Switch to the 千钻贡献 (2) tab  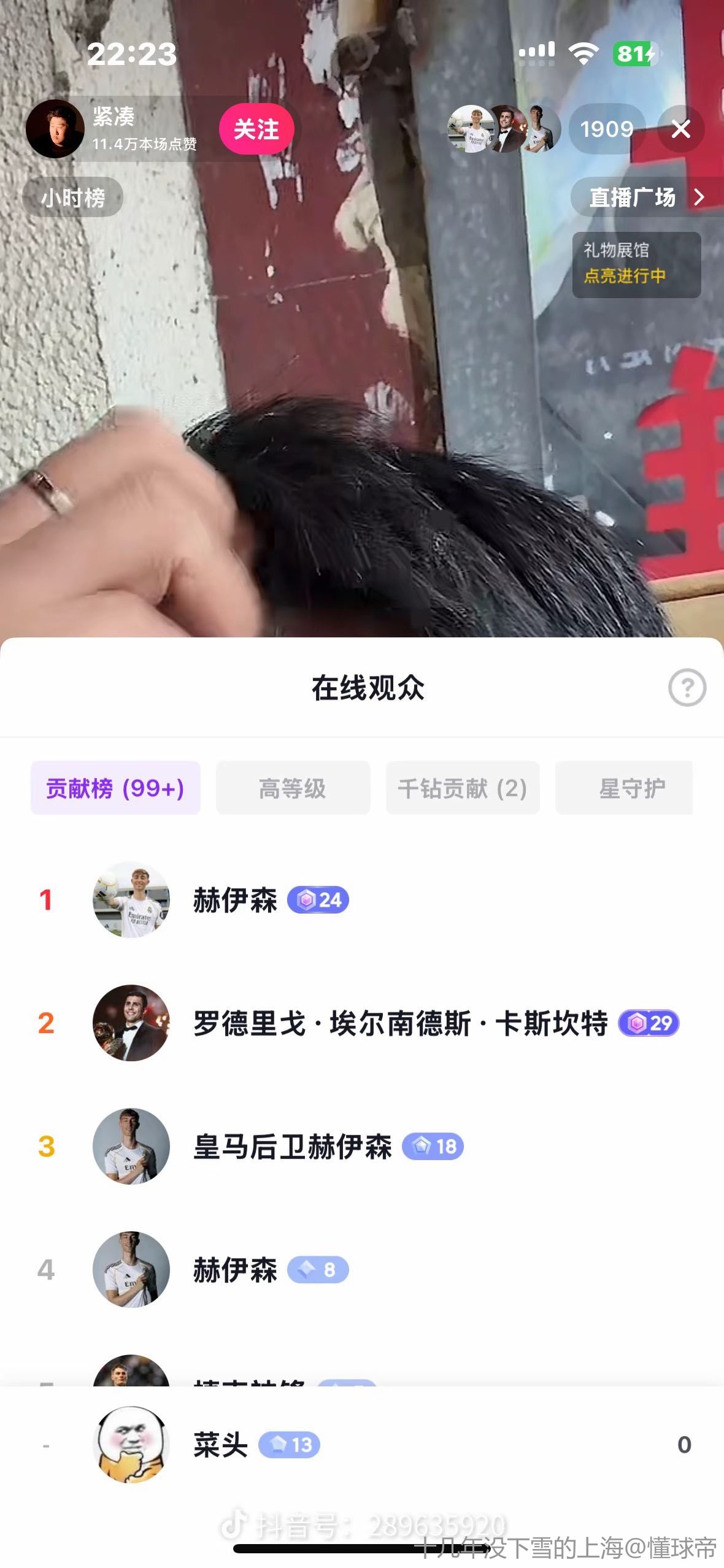[x=463, y=788]
